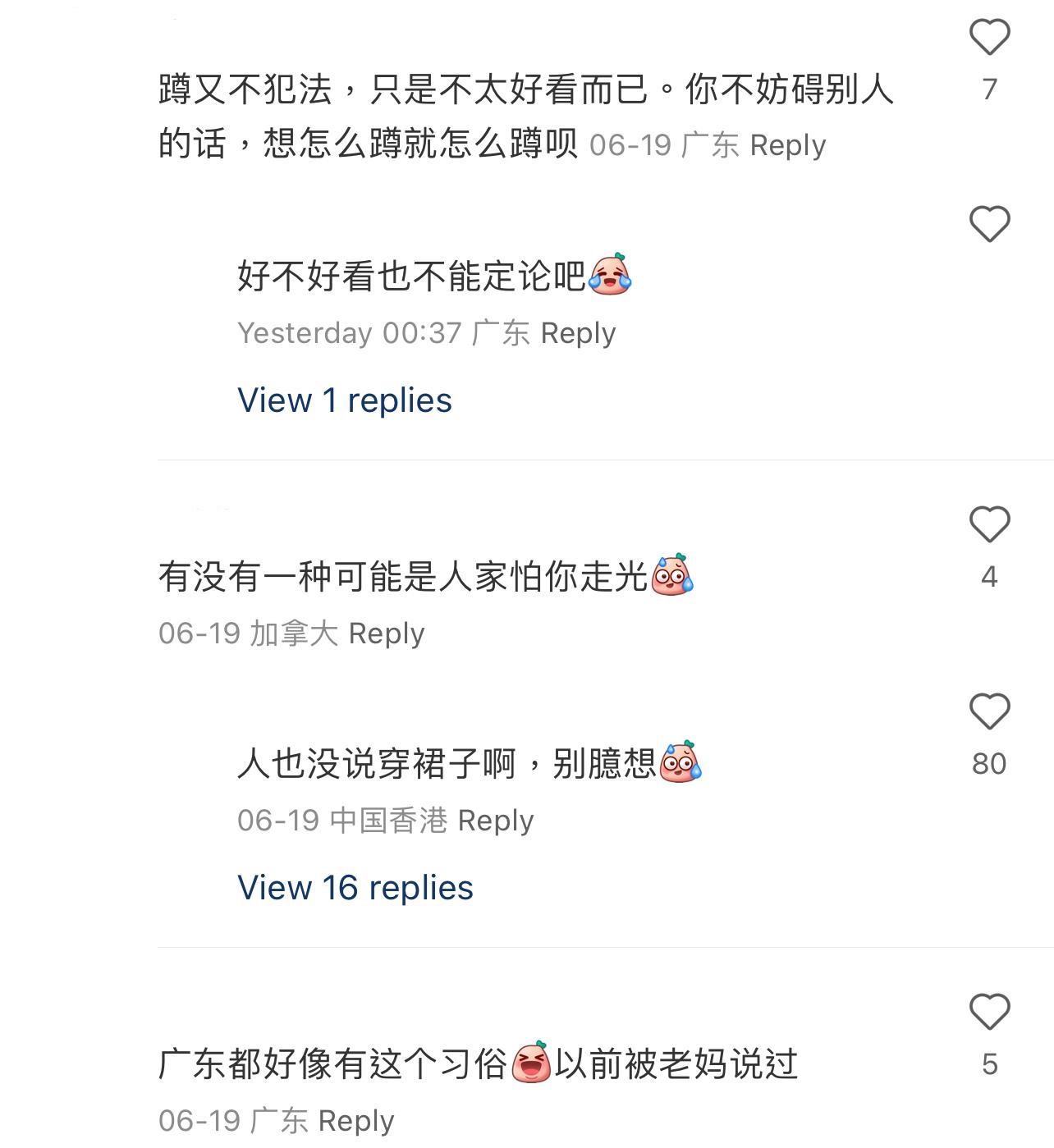
Task: Tap the laughing emoji in the 广东习俗 comment
Action: [x=532, y=1063]
